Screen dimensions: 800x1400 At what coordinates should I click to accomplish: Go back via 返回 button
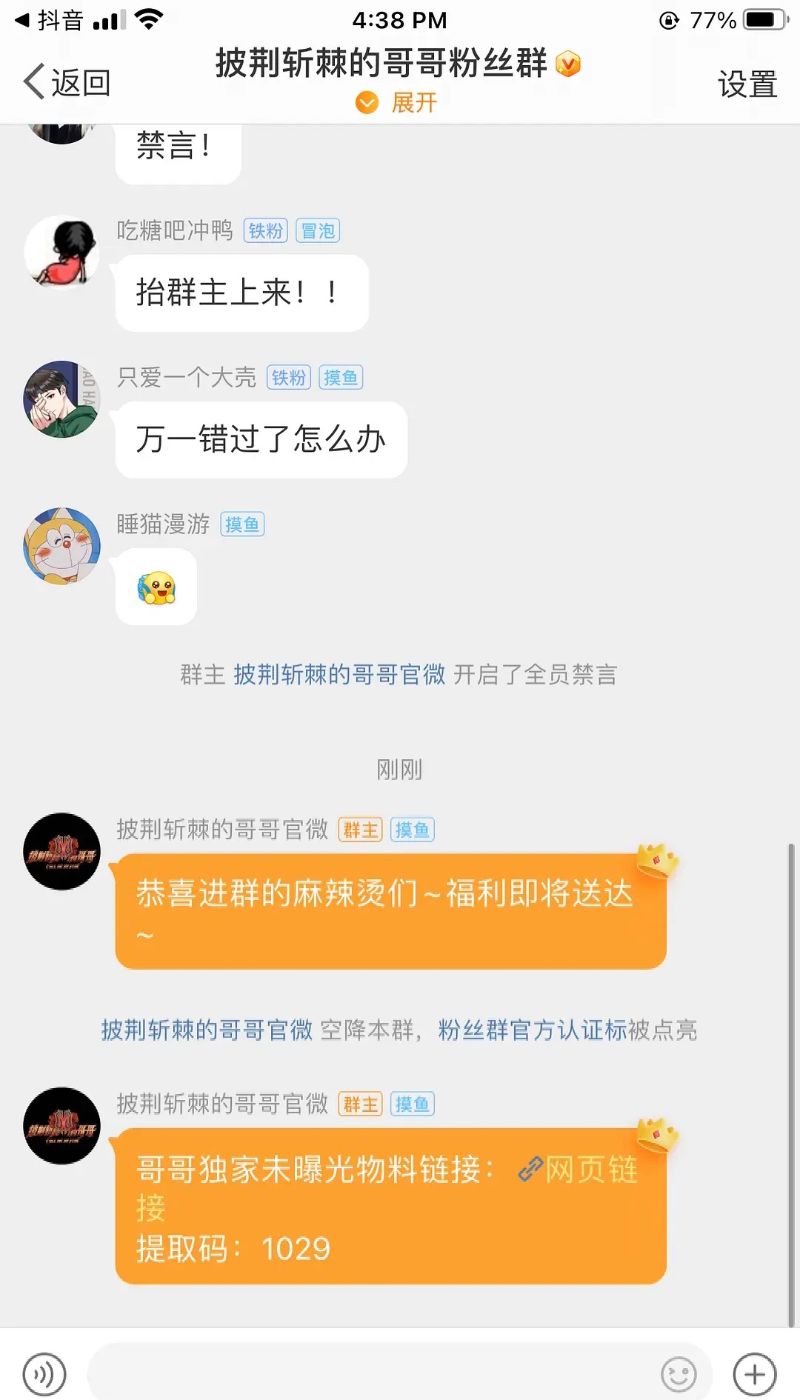[x=66, y=83]
